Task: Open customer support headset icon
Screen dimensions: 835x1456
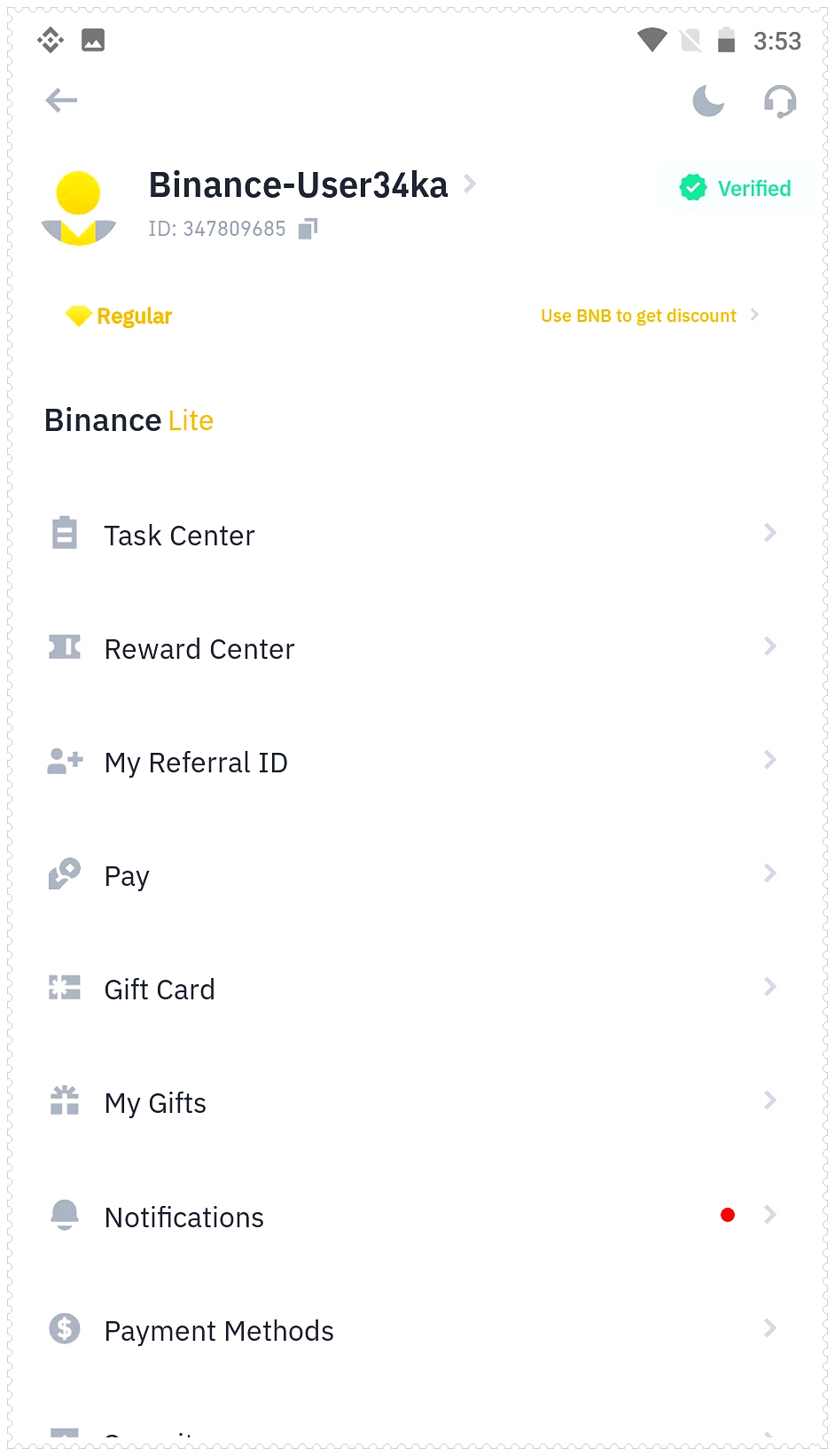Action: 780,102
